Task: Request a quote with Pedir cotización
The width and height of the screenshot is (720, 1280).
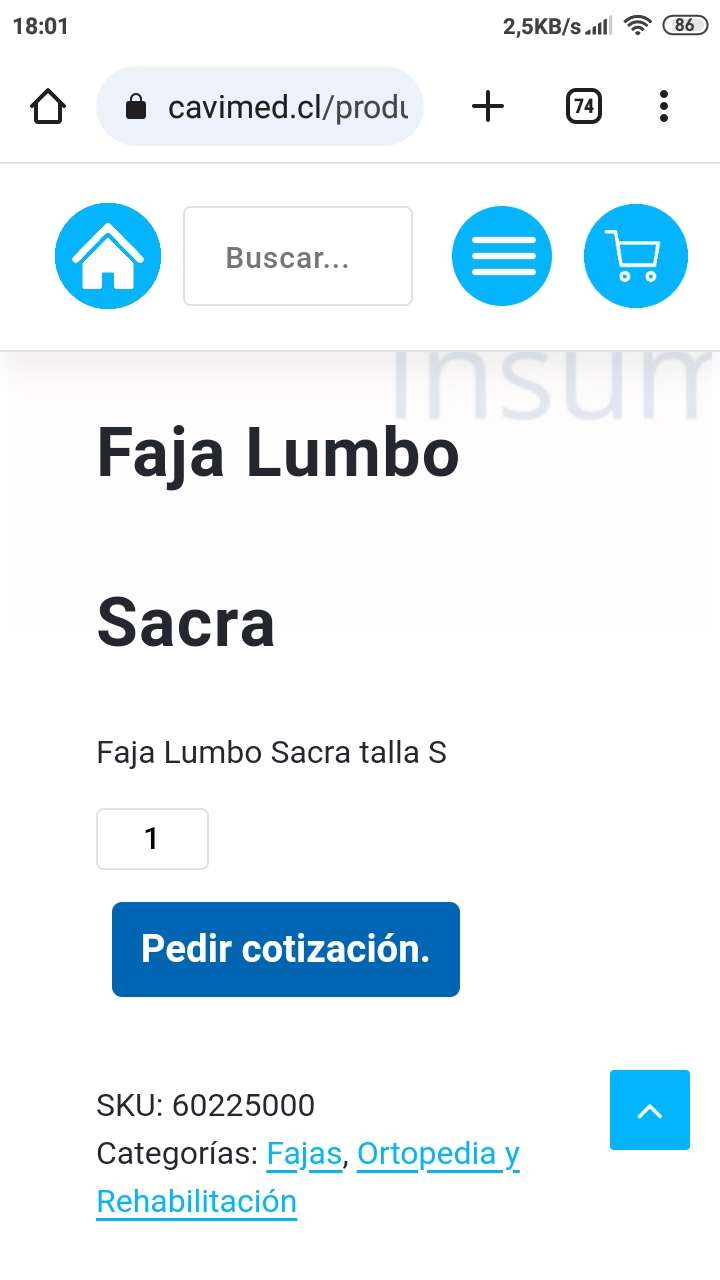Action: 286,949
